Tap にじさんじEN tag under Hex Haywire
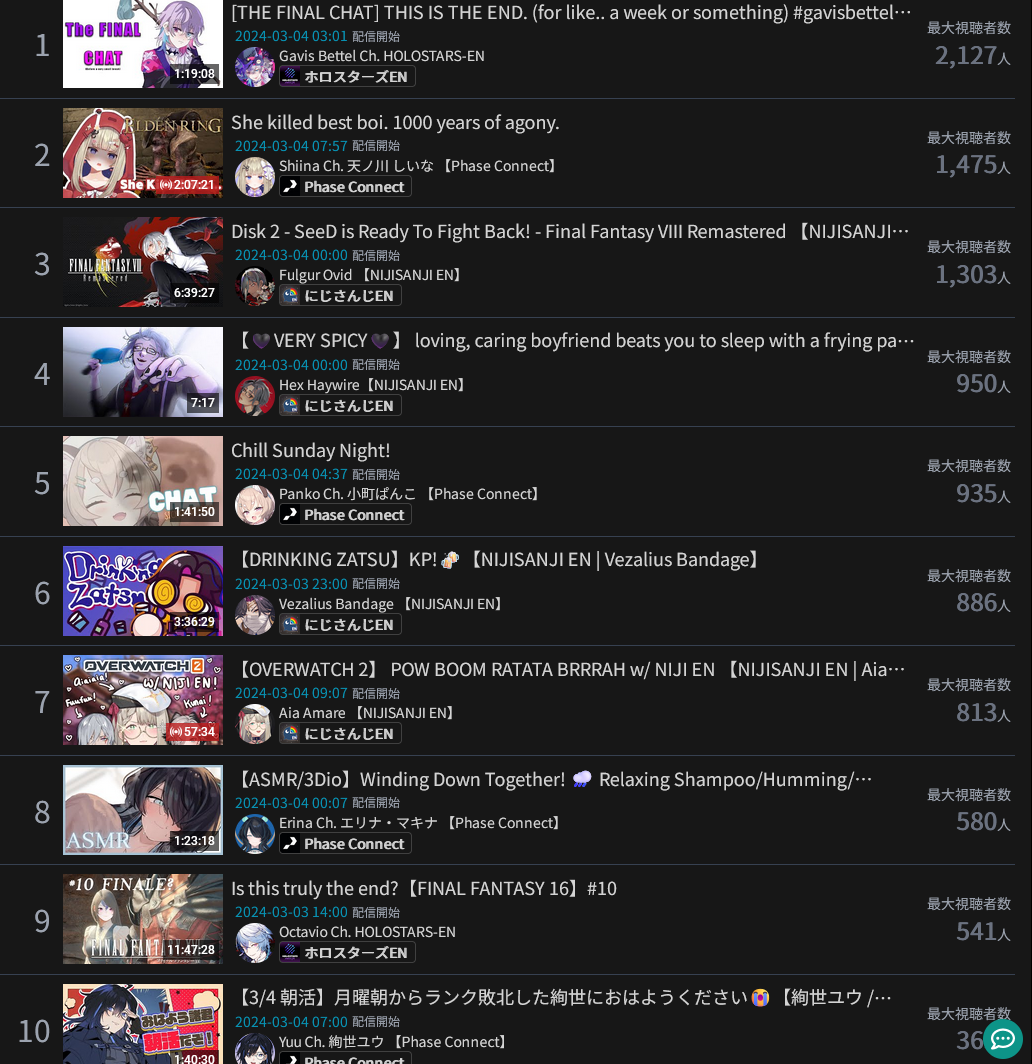 point(340,406)
